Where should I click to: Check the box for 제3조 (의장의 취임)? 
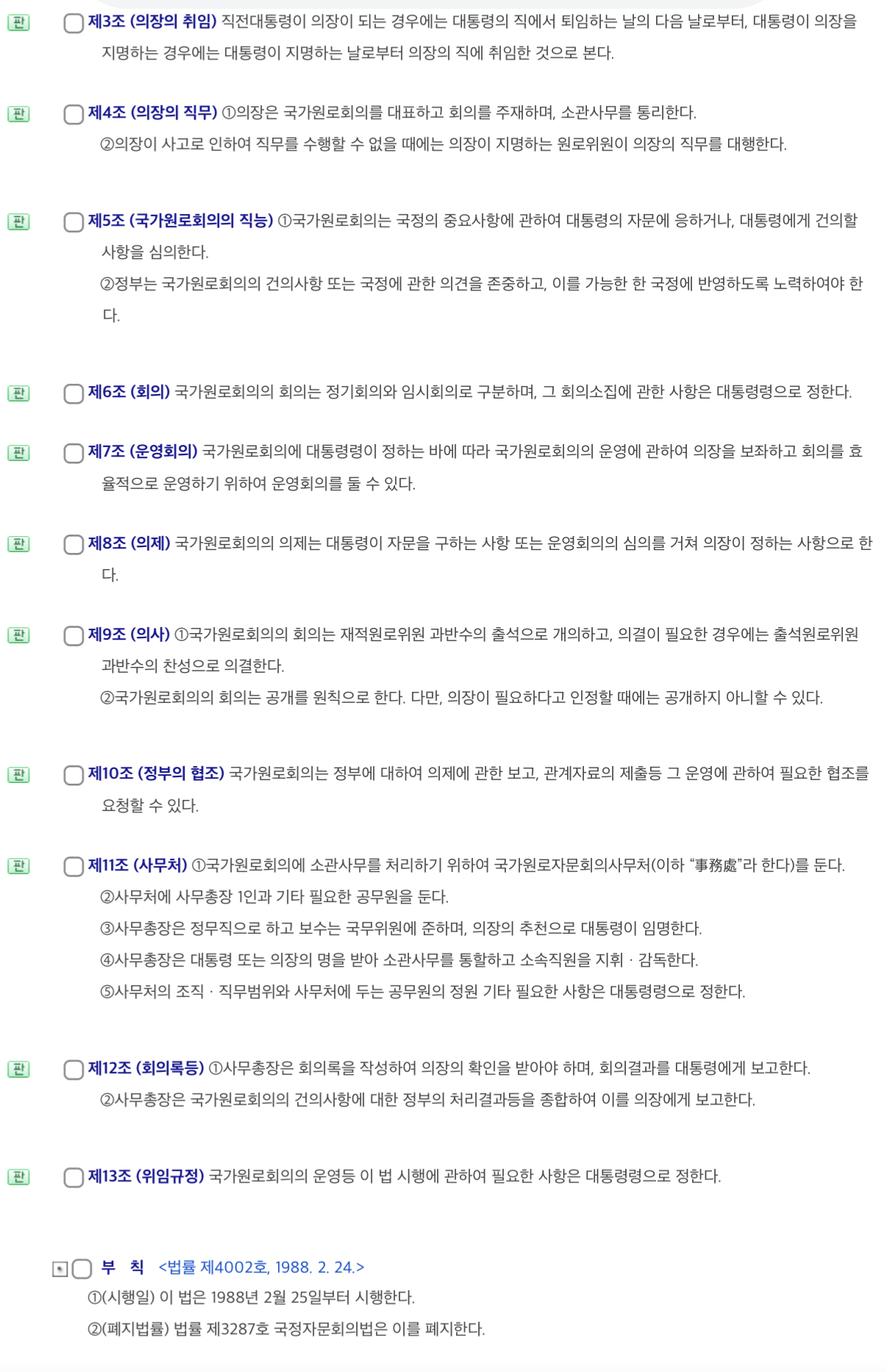point(74,24)
